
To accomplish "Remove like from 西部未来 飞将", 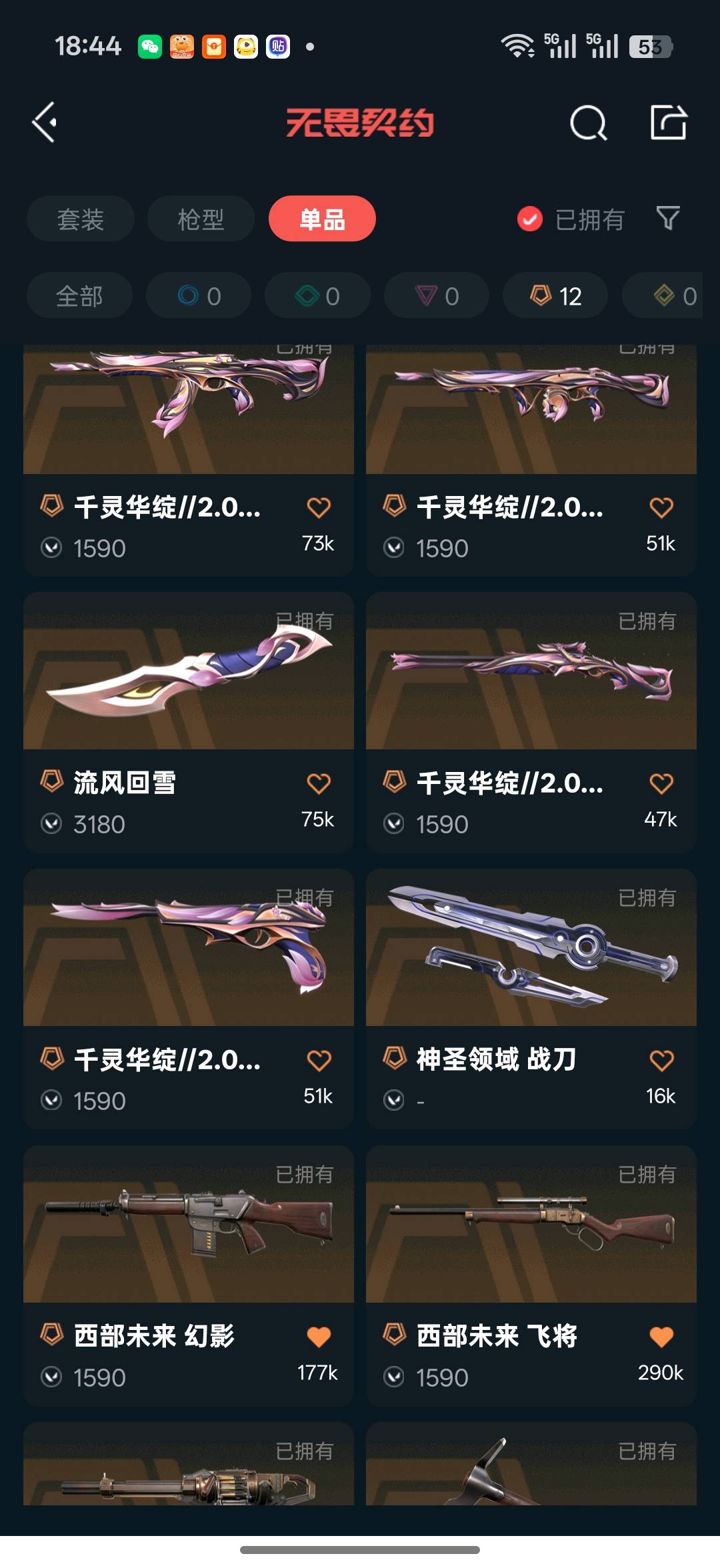I will tap(661, 1337).
